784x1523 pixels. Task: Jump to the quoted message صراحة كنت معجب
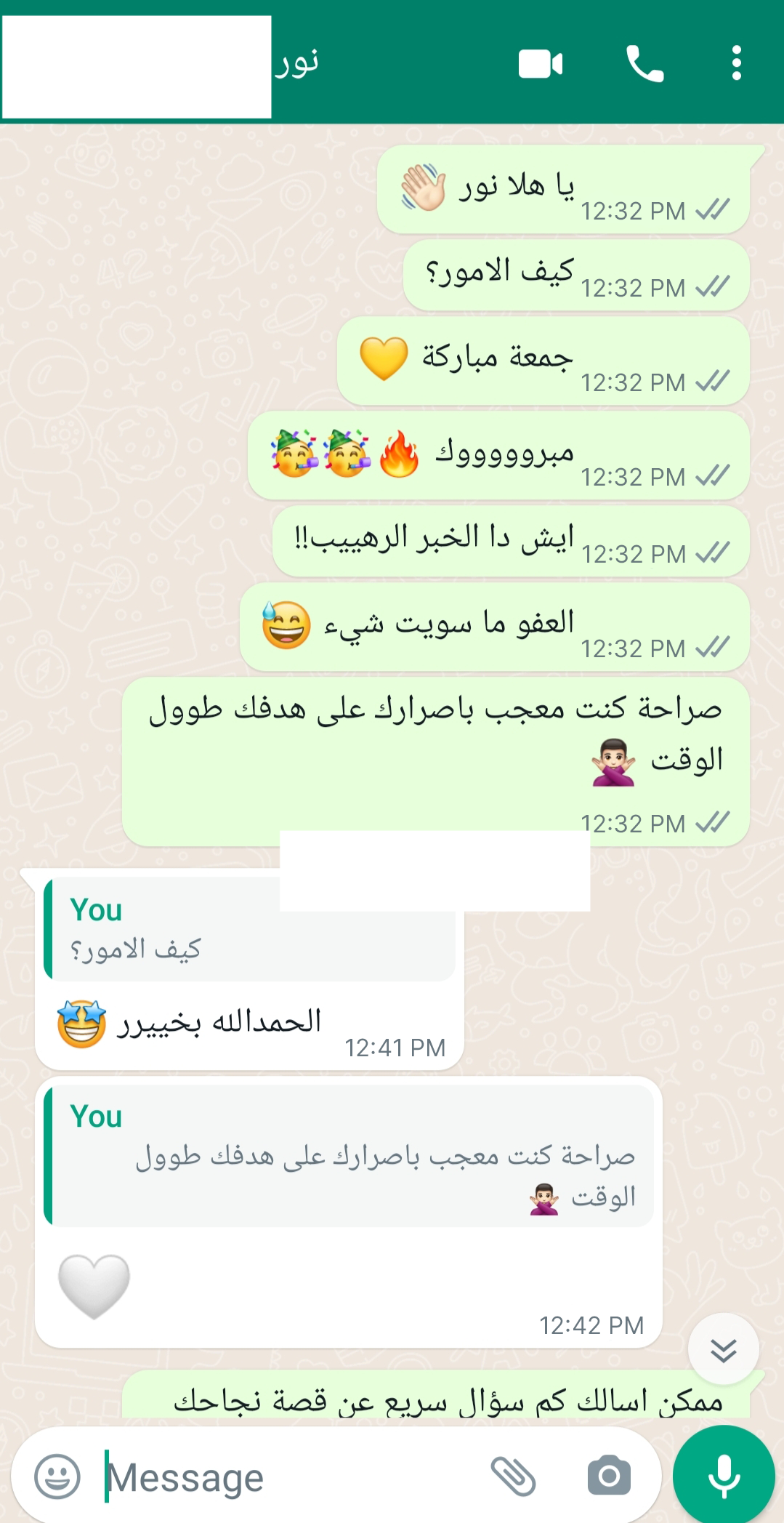pyautogui.click(x=349, y=1156)
